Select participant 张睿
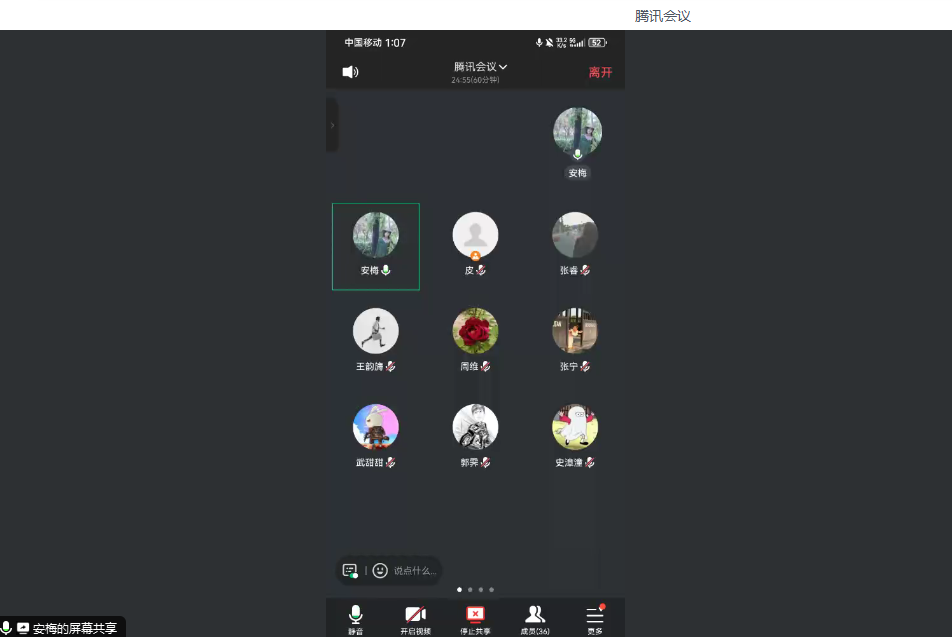This screenshot has width=952, height=637. [575, 236]
